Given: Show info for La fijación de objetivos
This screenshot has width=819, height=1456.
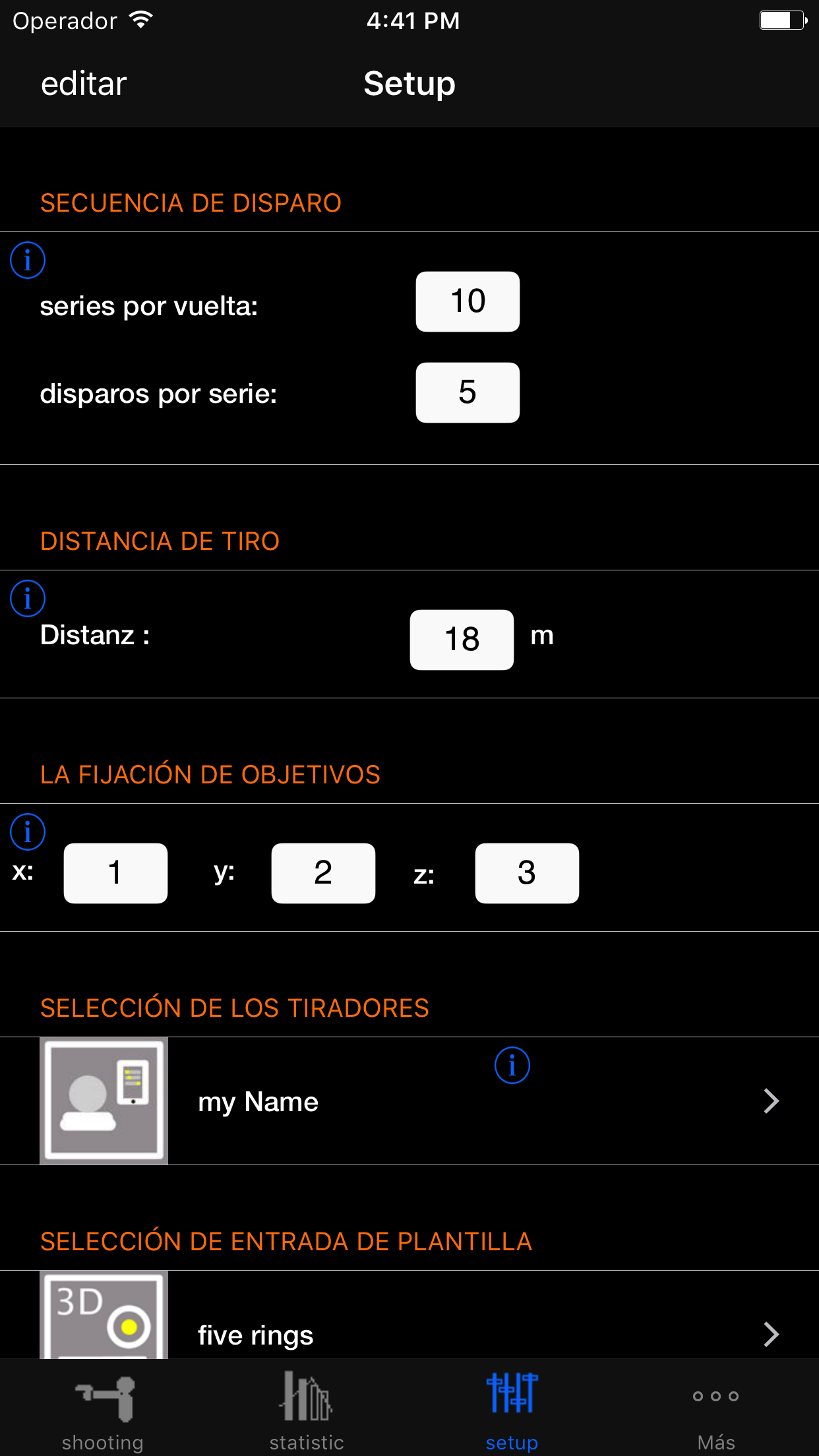Looking at the screenshot, I should click(x=28, y=832).
